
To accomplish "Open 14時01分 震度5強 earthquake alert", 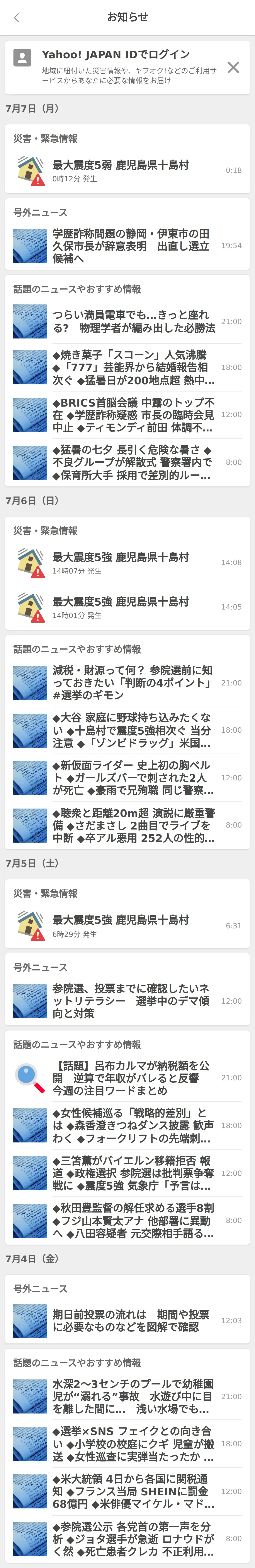I will click(127, 607).
